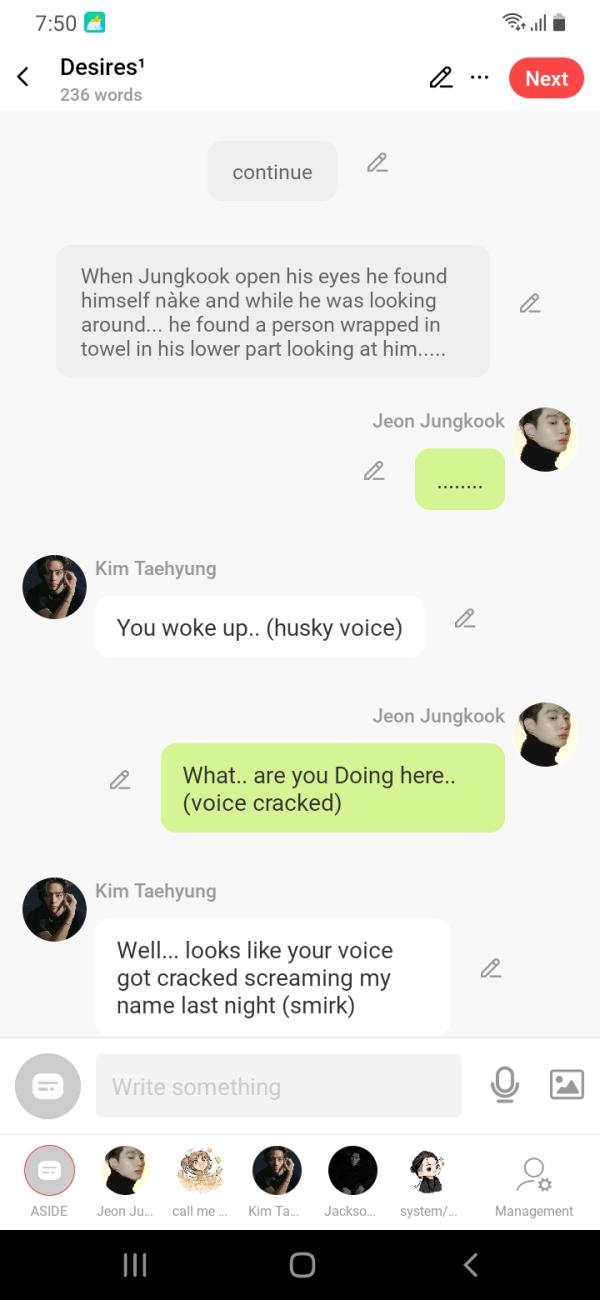Focus the "Write something" text field
The height and width of the screenshot is (1300, 600).
278,1086
